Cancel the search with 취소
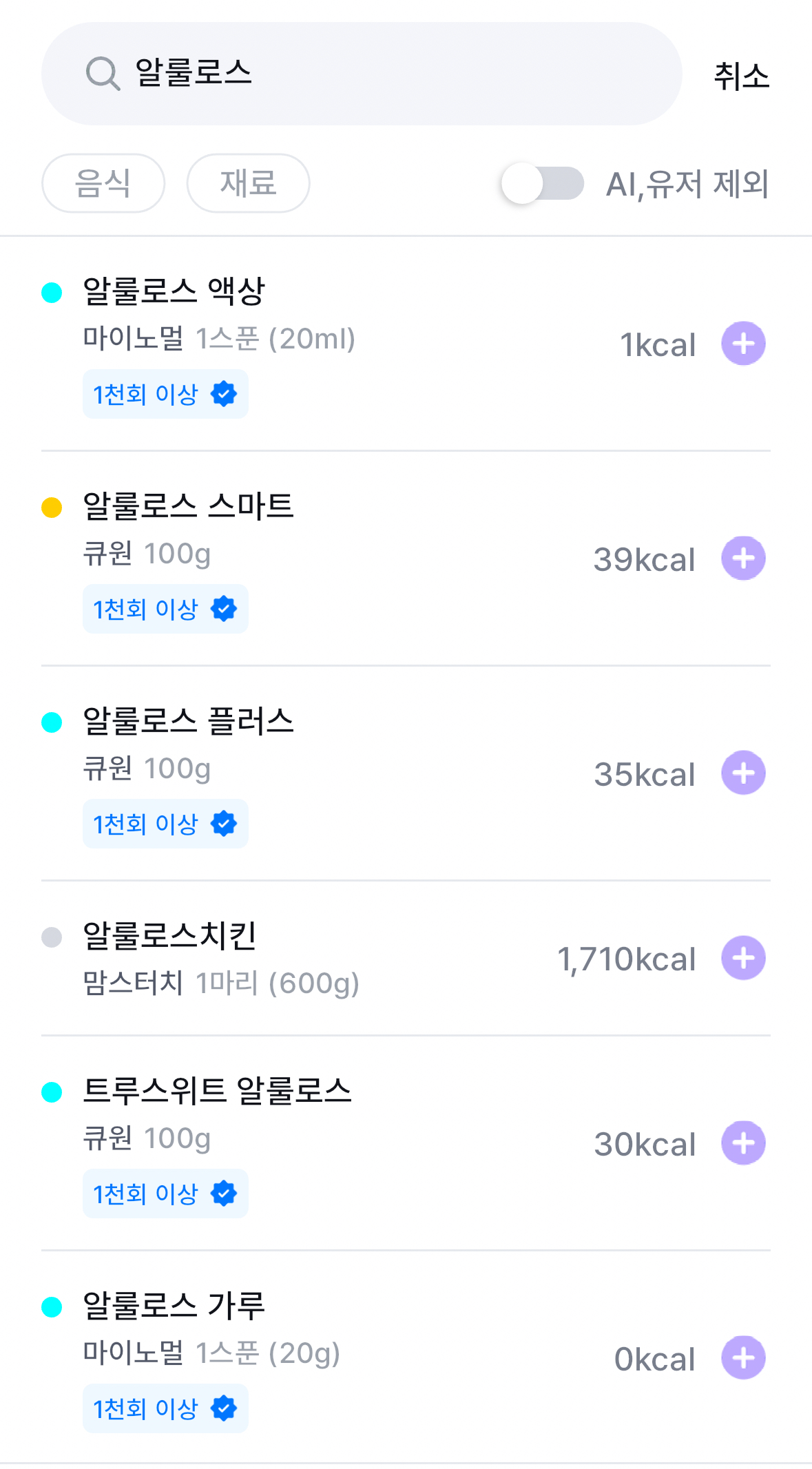This screenshot has height=1469, width=812. [741, 76]
